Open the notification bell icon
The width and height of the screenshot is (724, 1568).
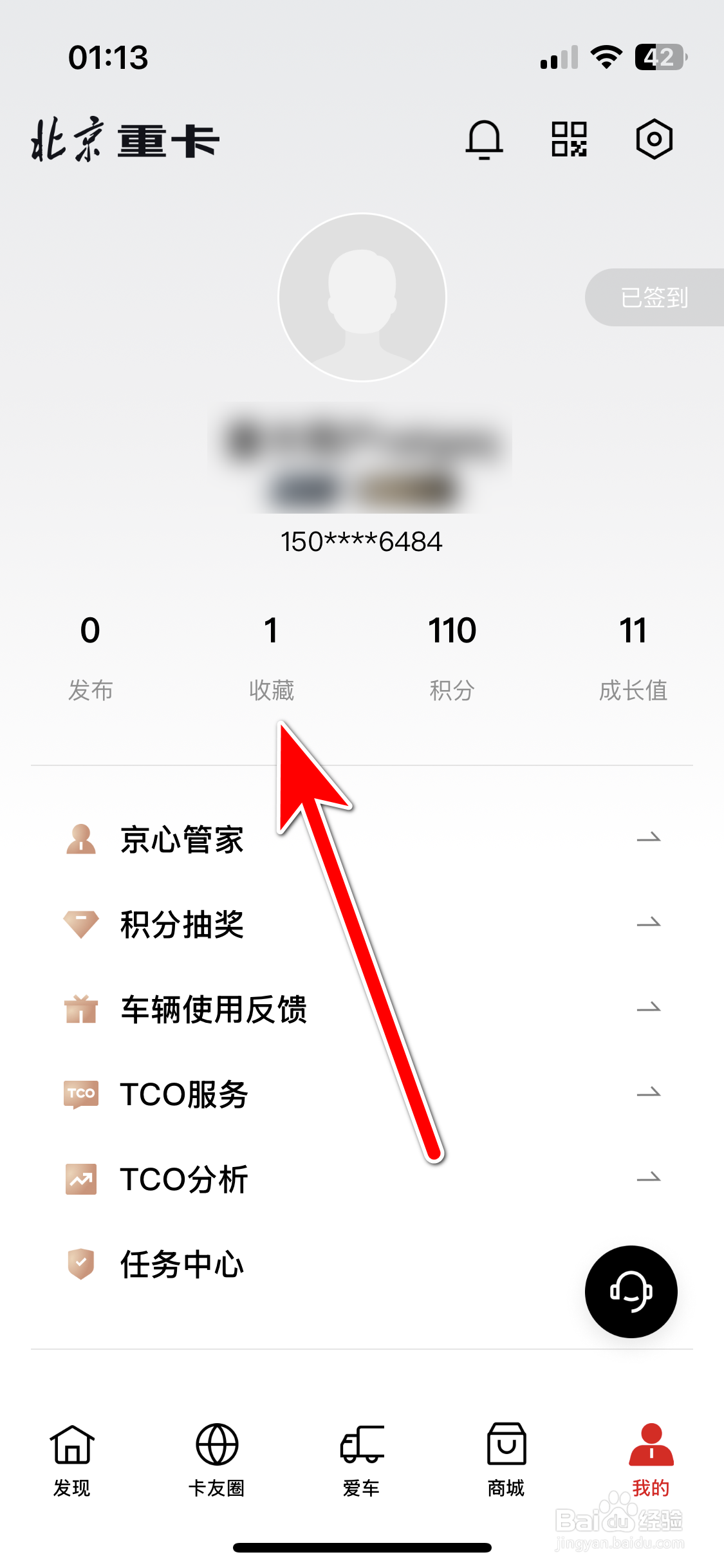[485, 140]
